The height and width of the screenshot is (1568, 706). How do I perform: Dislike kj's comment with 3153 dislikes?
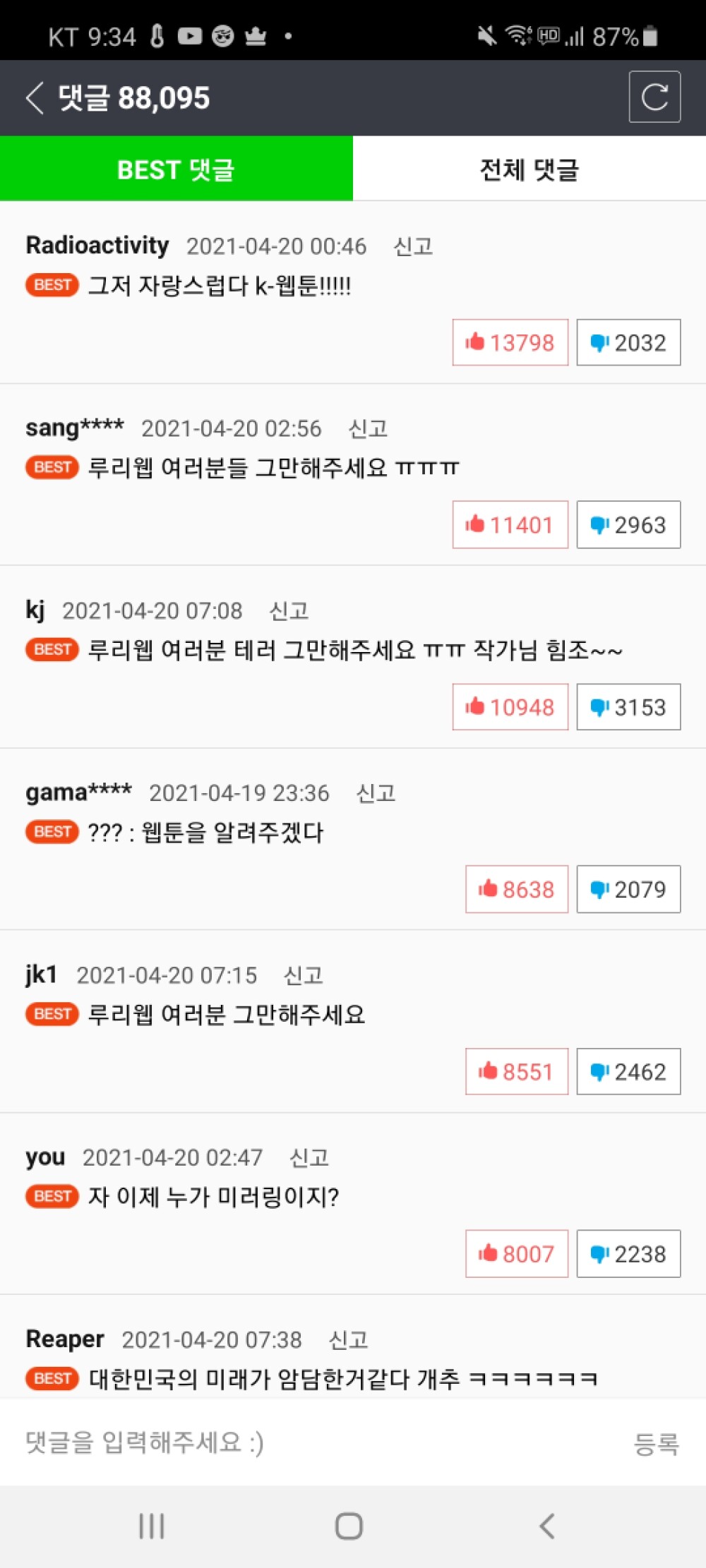pyautogui.click(x=628, y=707)
